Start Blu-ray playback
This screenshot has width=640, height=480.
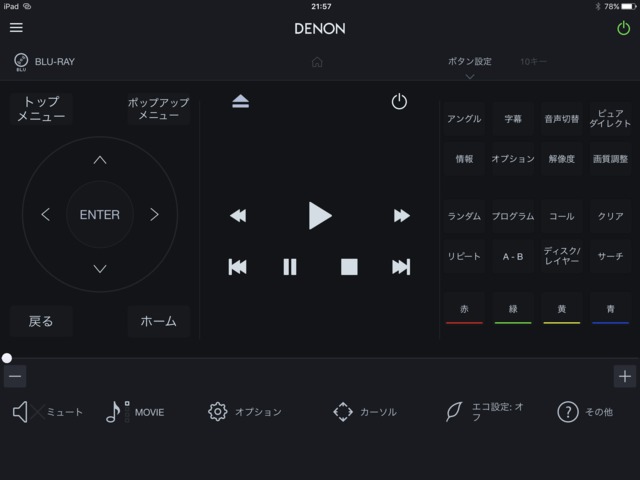[x=319, y=215]
